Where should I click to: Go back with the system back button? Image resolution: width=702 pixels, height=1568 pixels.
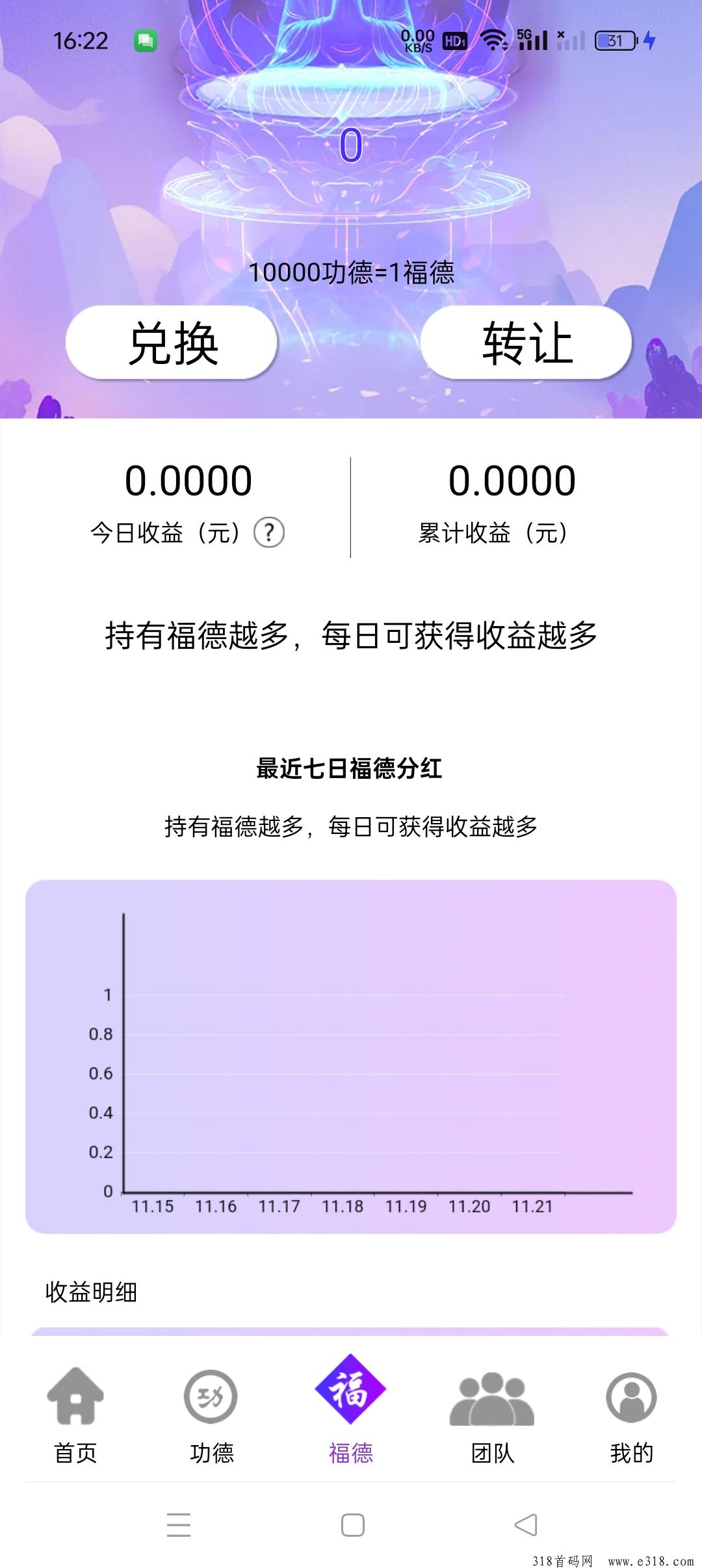click(525, 1525)
